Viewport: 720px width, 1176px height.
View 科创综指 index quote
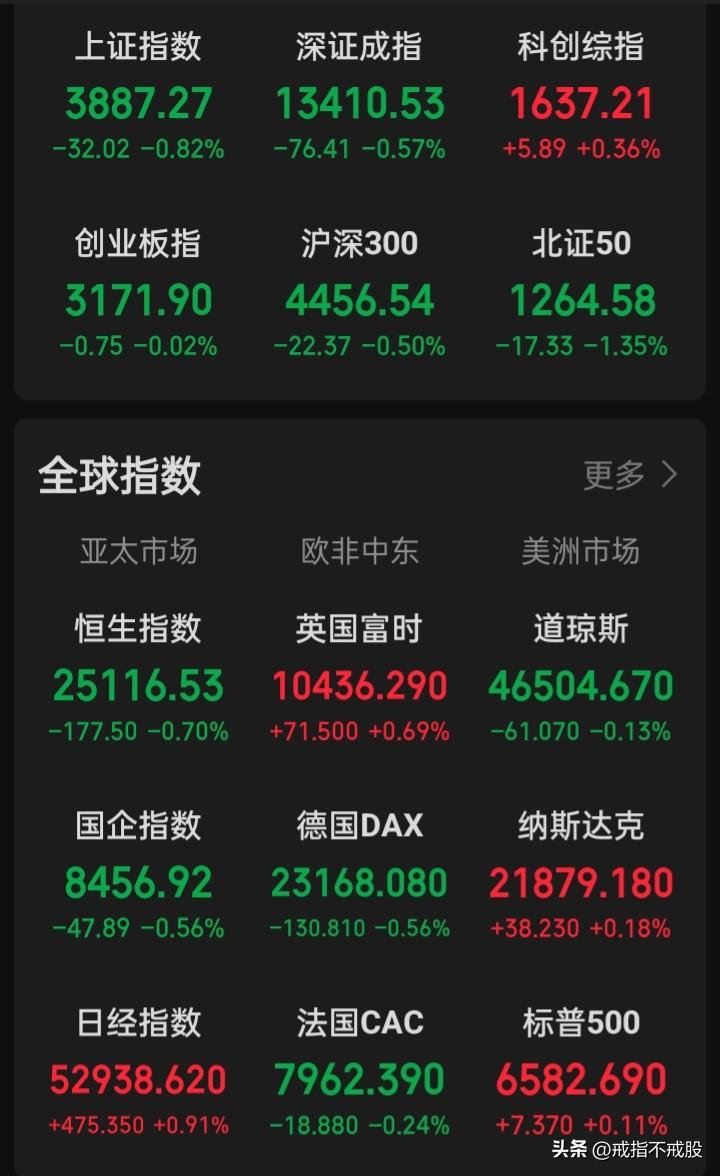580,100
